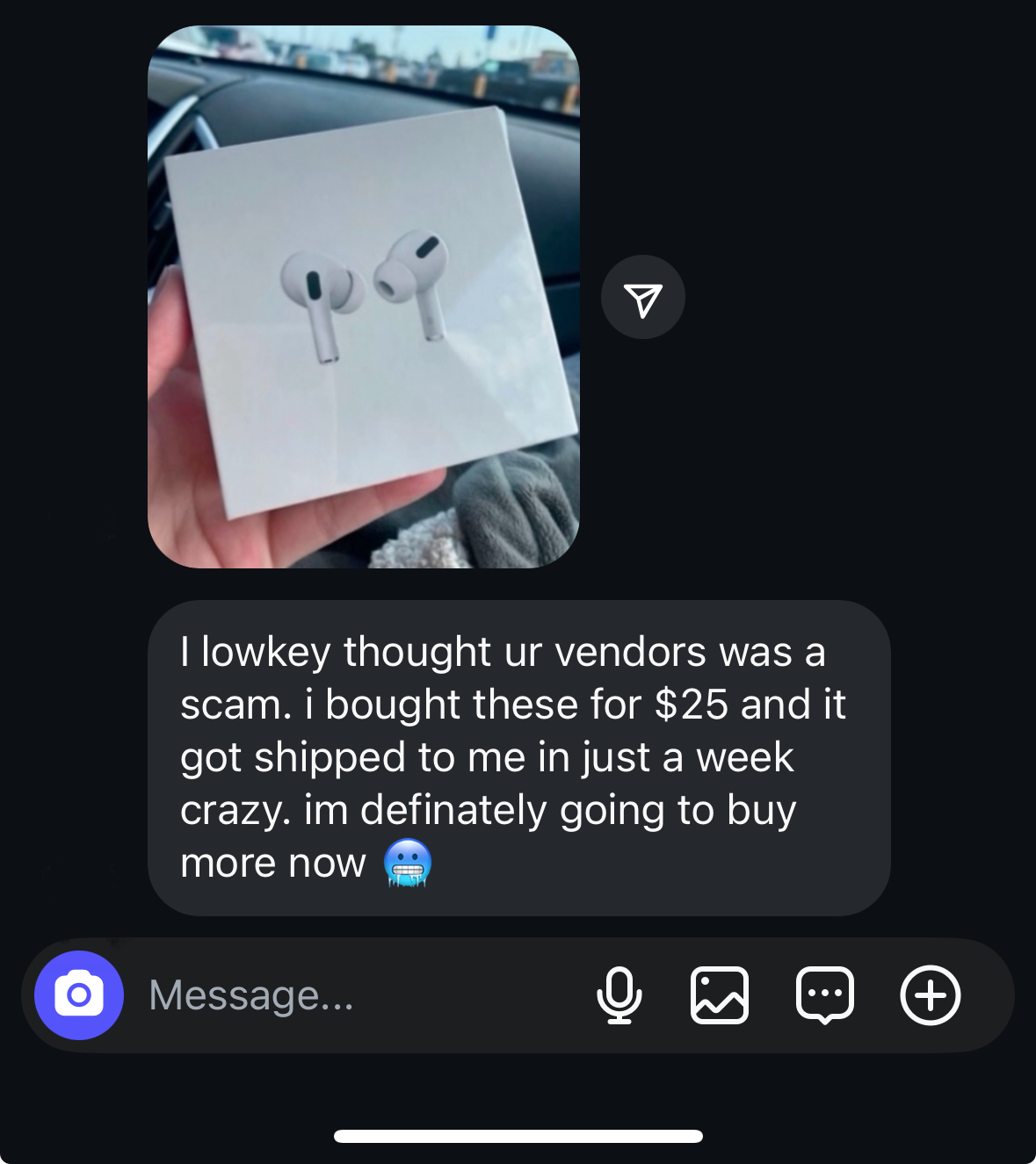Open the photo gallery picker
Viewport: 1036px width, 1164px height.
pyautogui.click(x=720, y=995)
